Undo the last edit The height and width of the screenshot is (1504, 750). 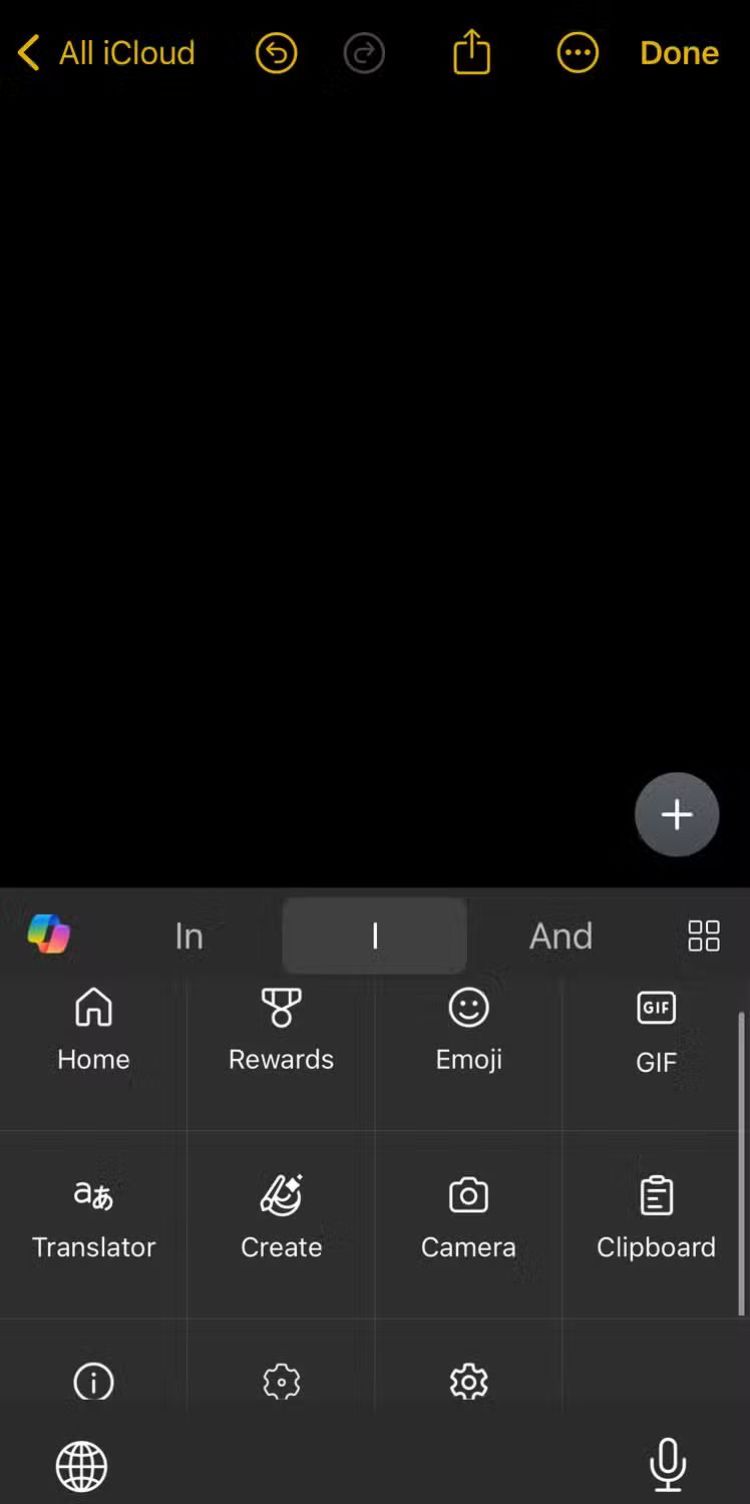276,53
